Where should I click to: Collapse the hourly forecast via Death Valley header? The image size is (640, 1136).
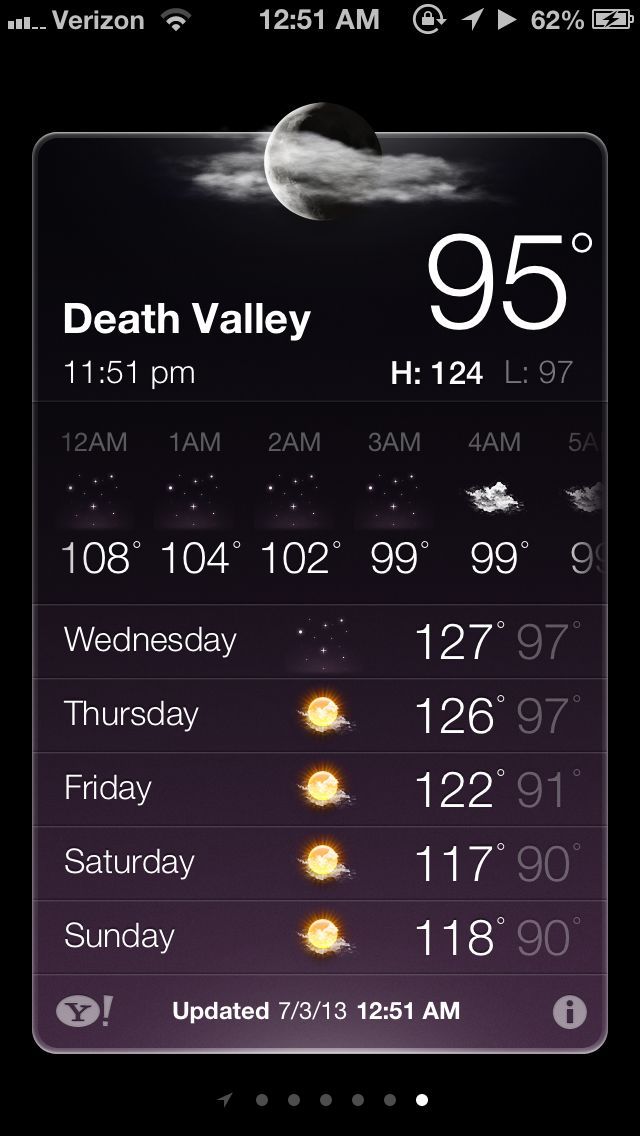click(x=187, y=320)
